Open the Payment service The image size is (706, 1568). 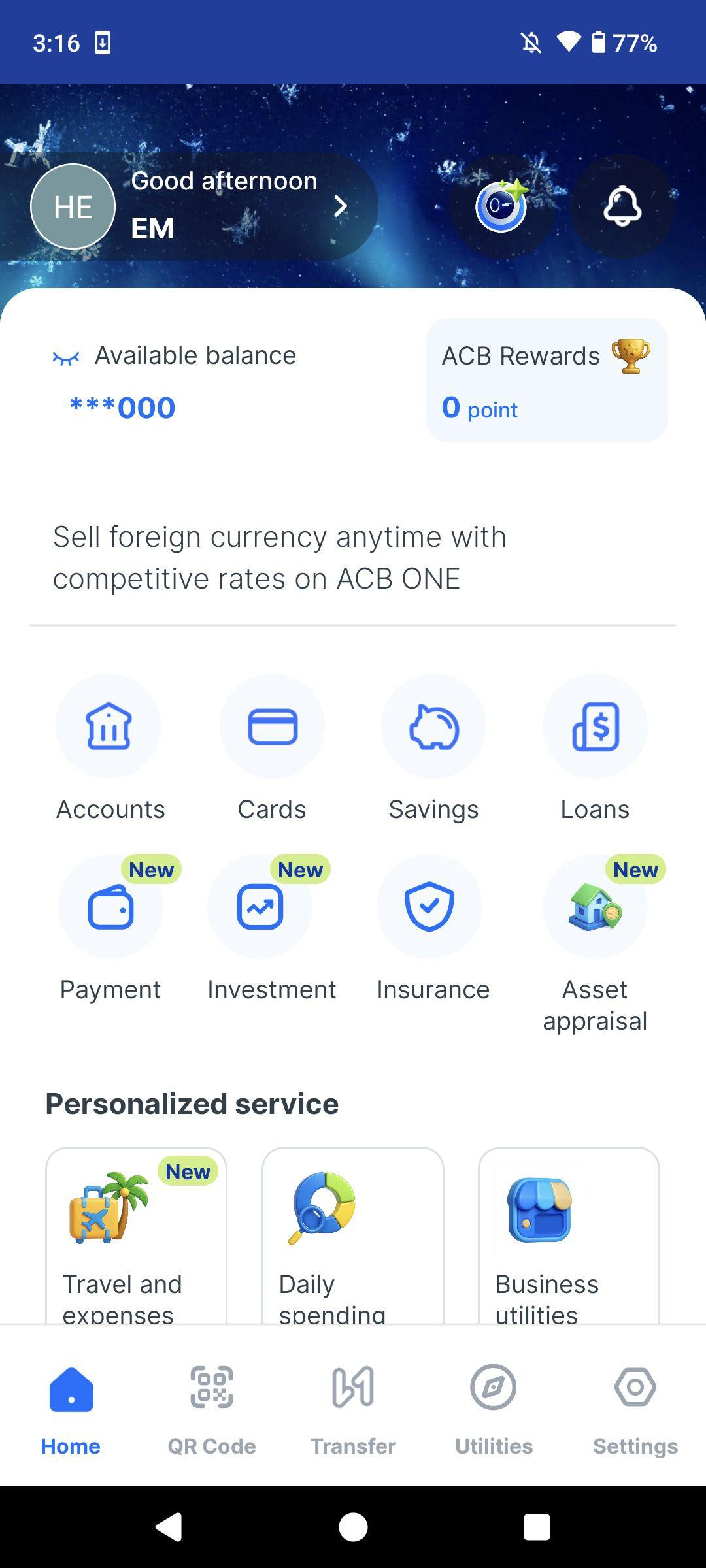(x=110, y=929)
